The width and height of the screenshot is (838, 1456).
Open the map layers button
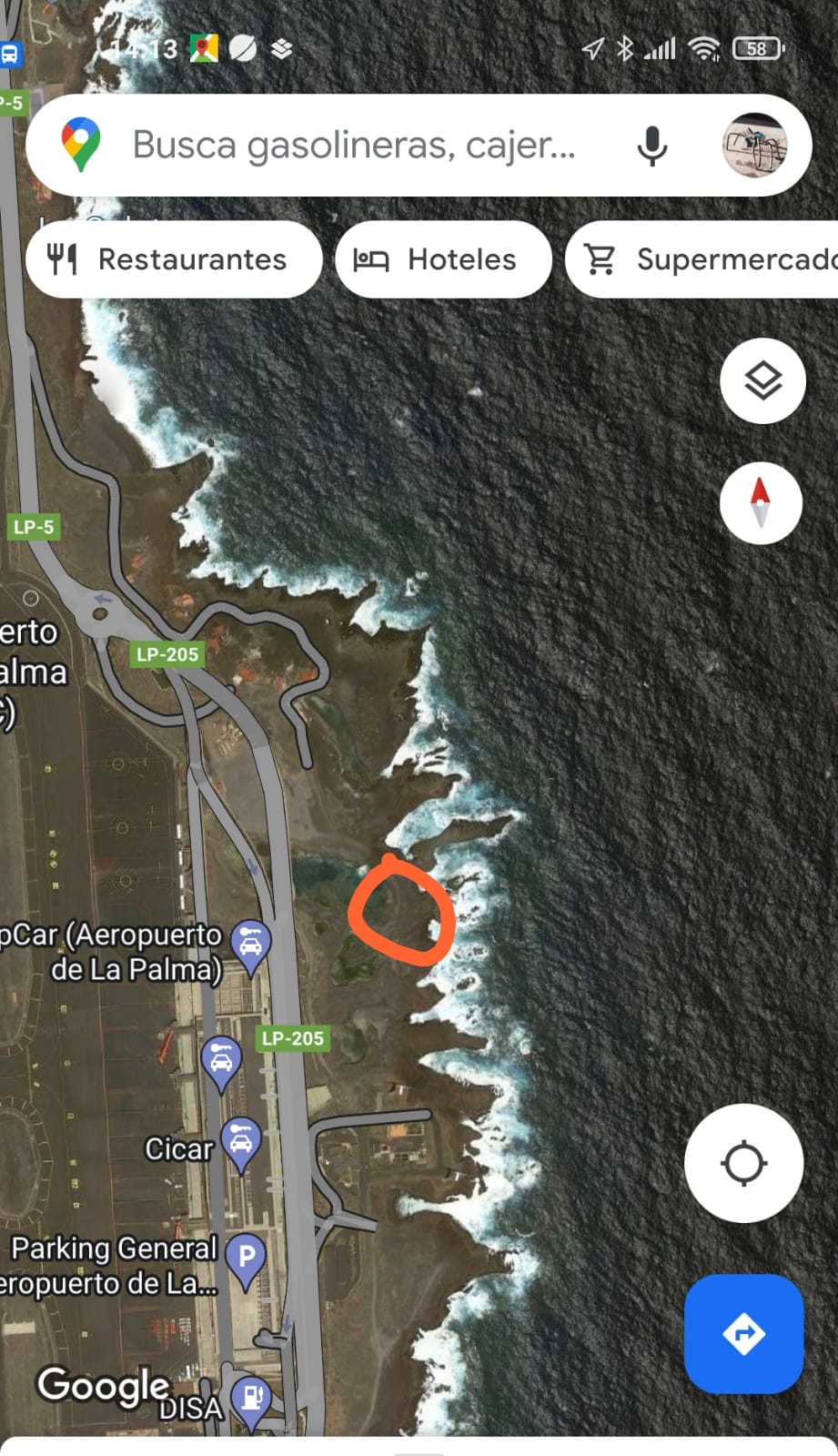coord(762,380)
